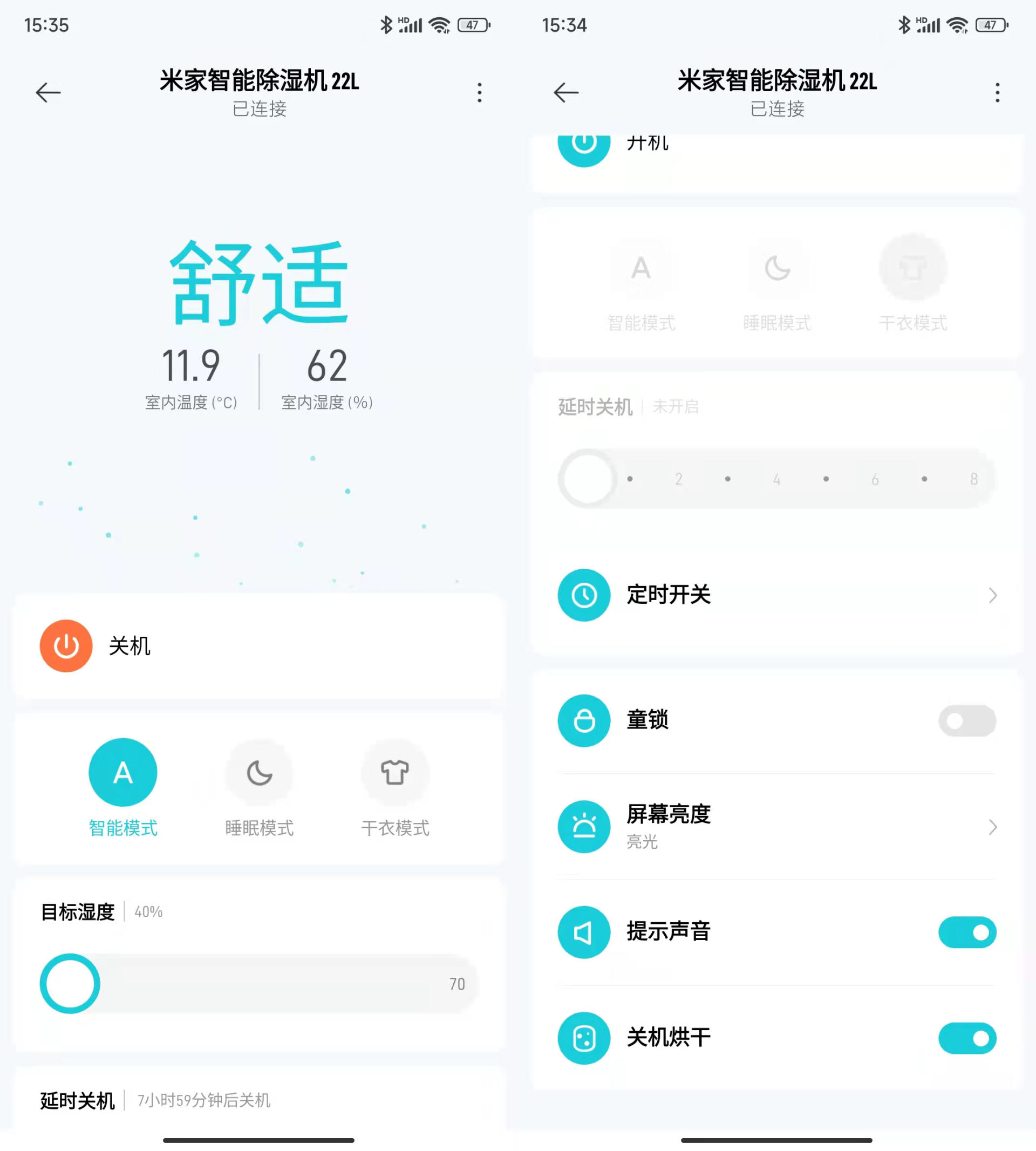Expand 屏幕亮度 settings with the arrow

(x=992, y=827)
